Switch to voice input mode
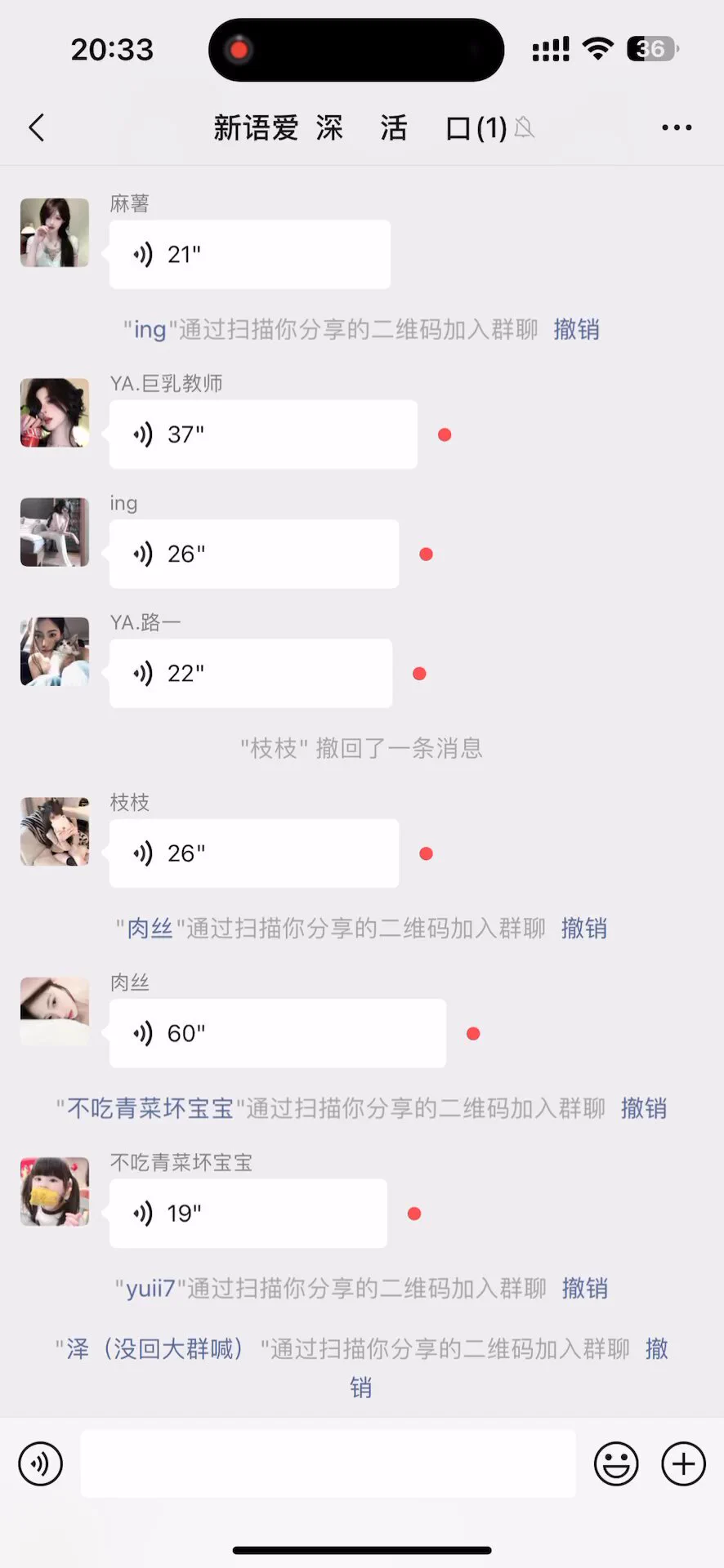 pyautogui.click(x=41, y=1463)
